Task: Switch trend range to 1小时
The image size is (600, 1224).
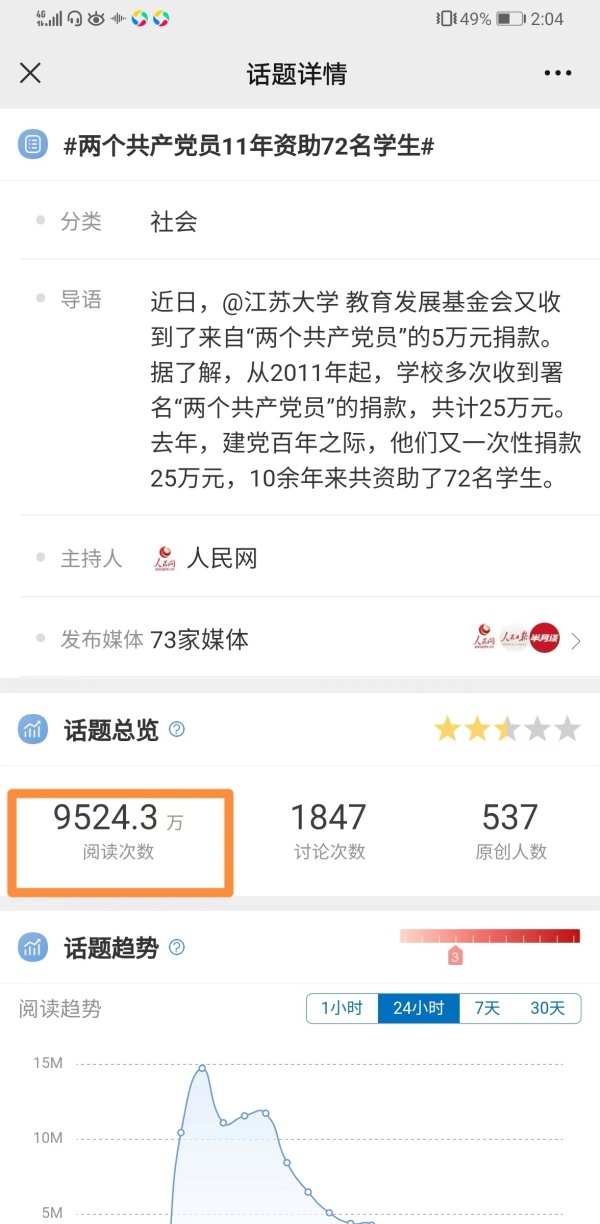Action: (342, 1008)
